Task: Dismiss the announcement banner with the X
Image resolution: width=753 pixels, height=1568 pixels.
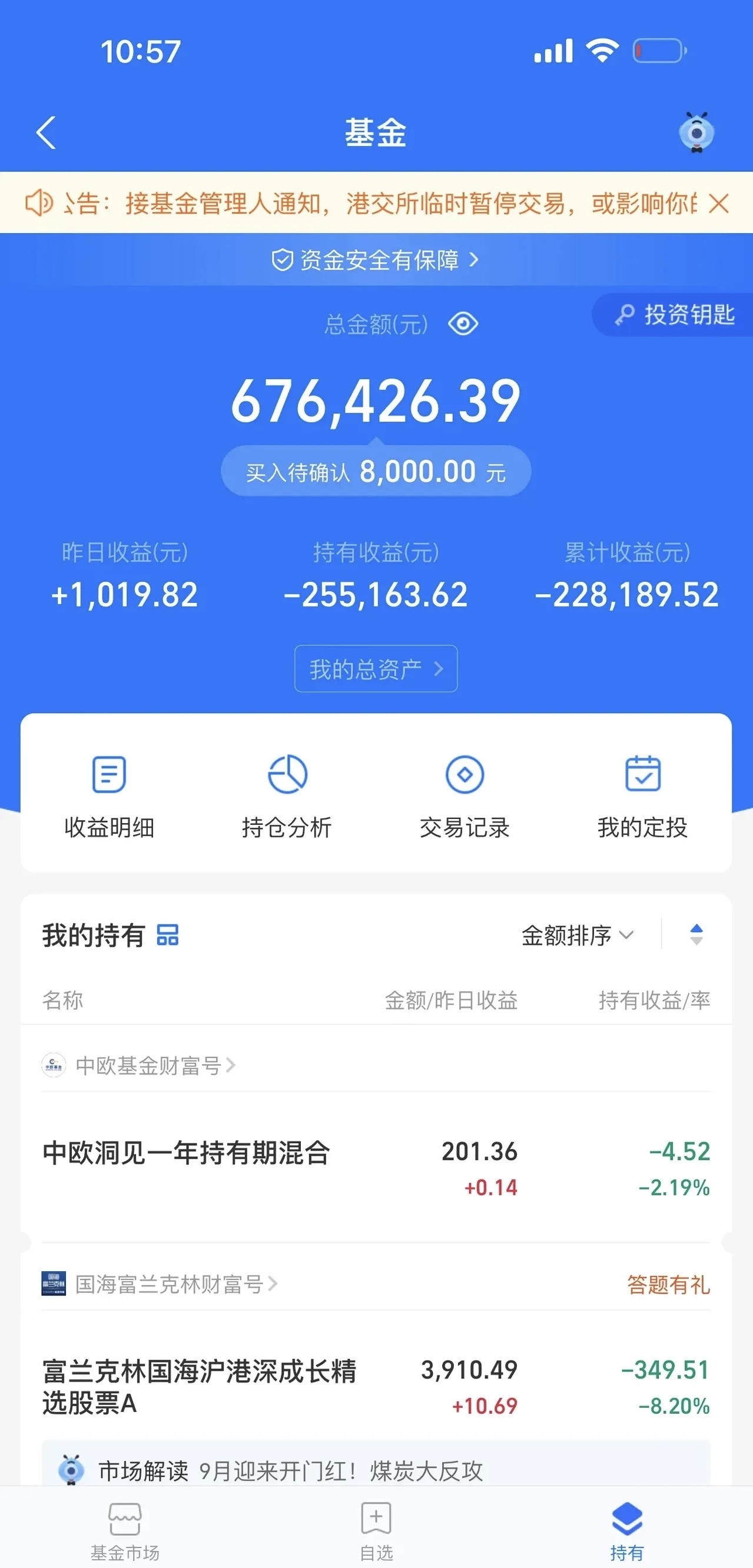Action: pos(718,203)
